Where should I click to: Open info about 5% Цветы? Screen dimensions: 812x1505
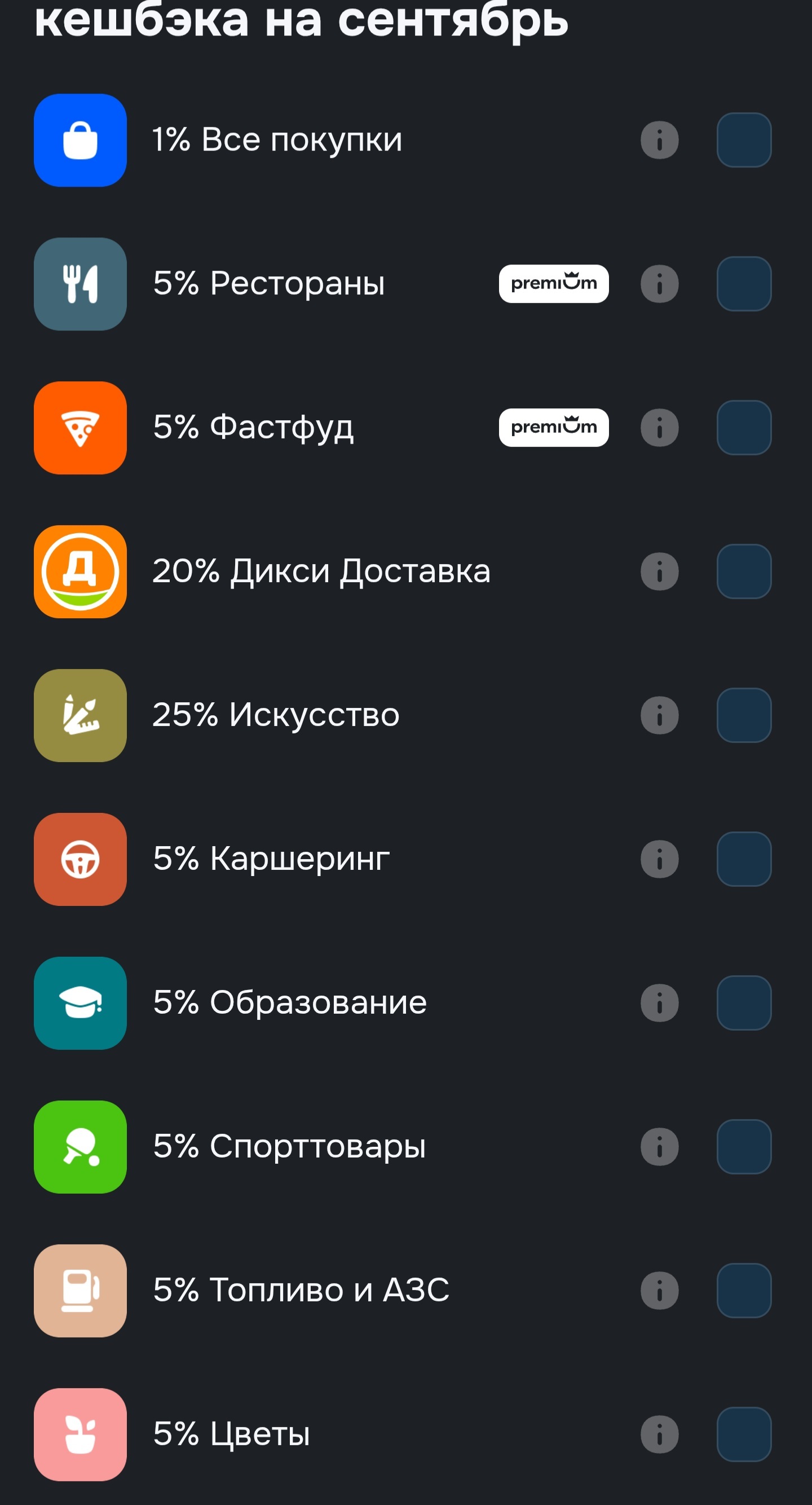pos(660,1434)
